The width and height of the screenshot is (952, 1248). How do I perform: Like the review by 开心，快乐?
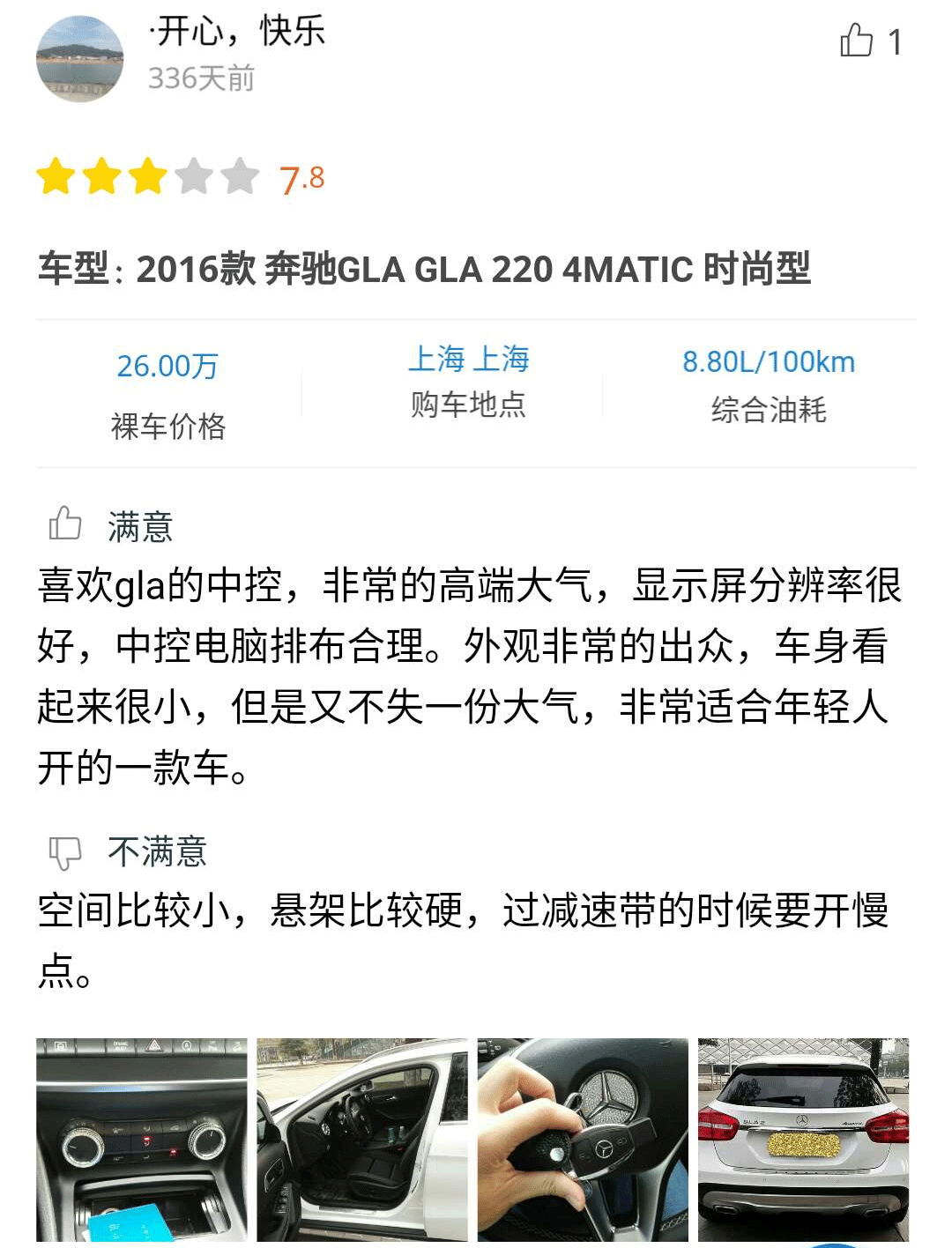pyautogui.click(x=856, y=41)
